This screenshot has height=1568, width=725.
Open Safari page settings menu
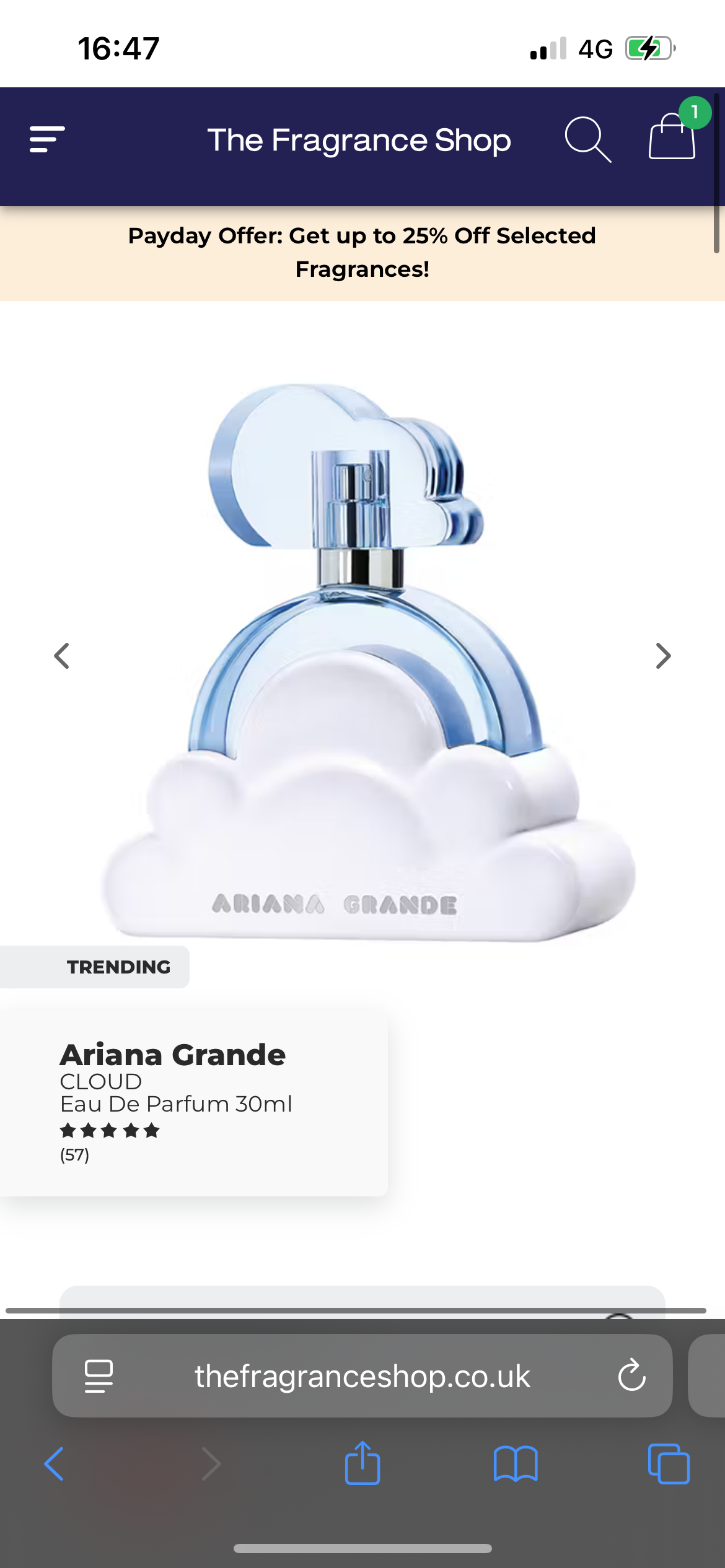(x=99, y=1376)
